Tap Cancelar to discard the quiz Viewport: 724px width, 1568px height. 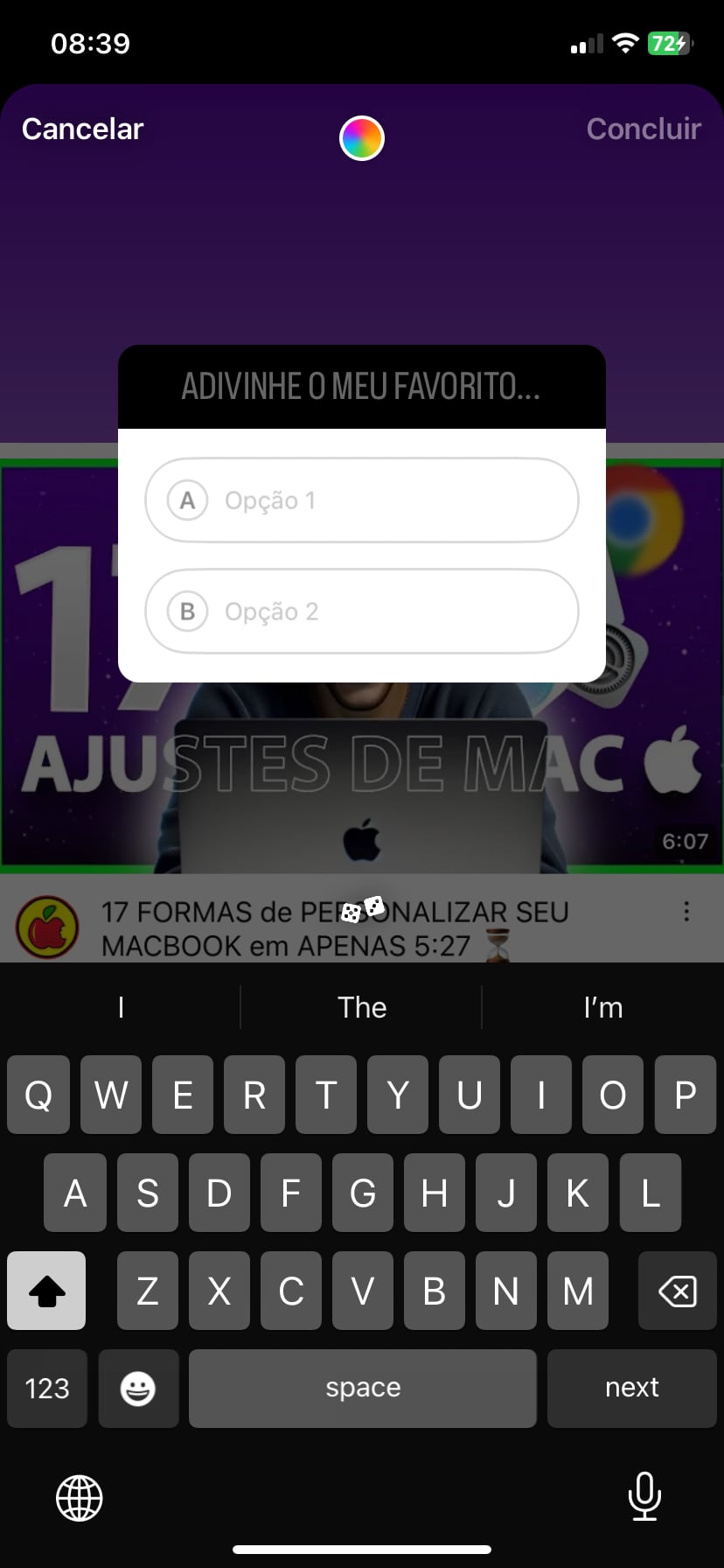[82, 129]
